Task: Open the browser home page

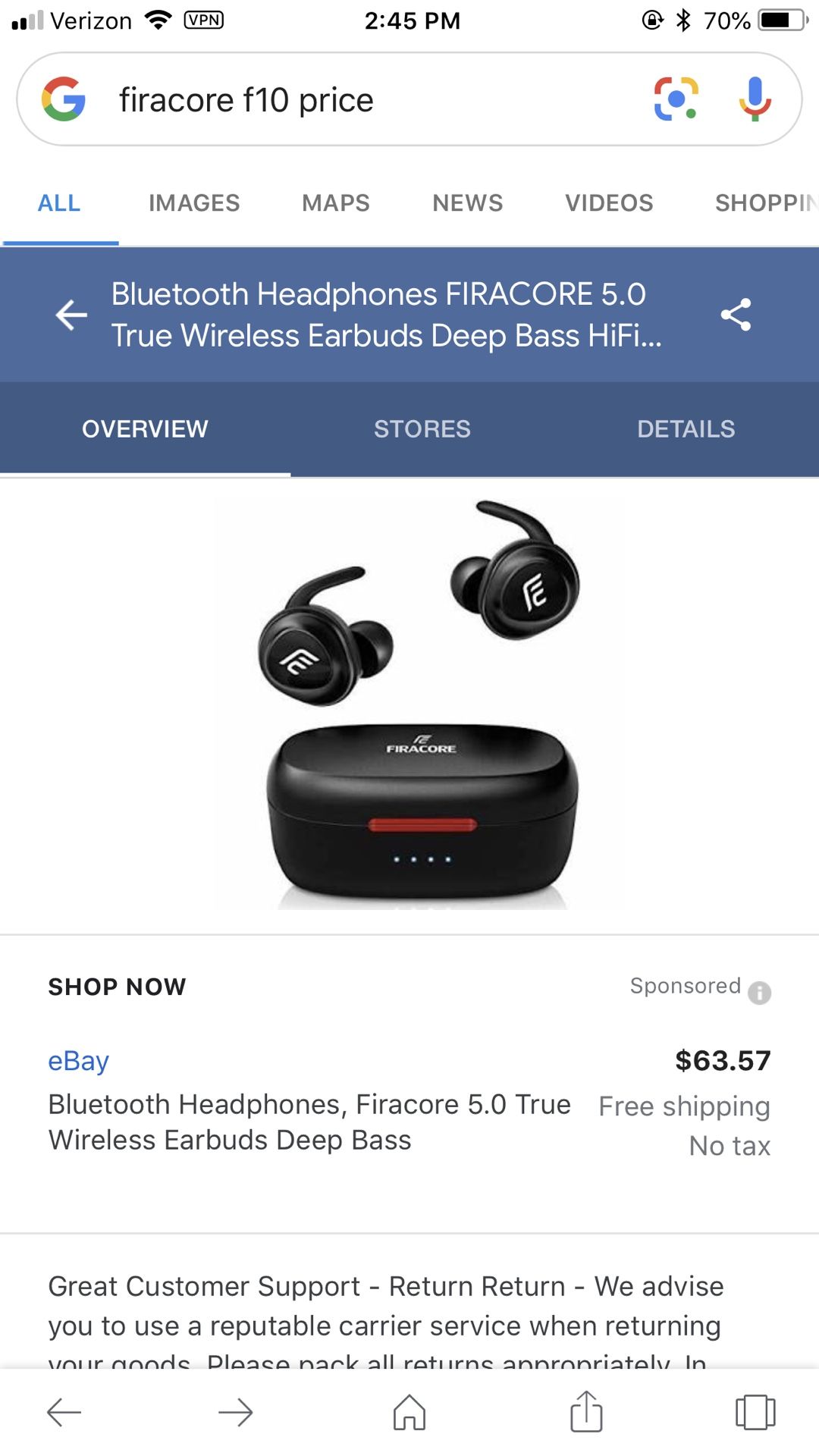Action: [x=409, y=1412]
